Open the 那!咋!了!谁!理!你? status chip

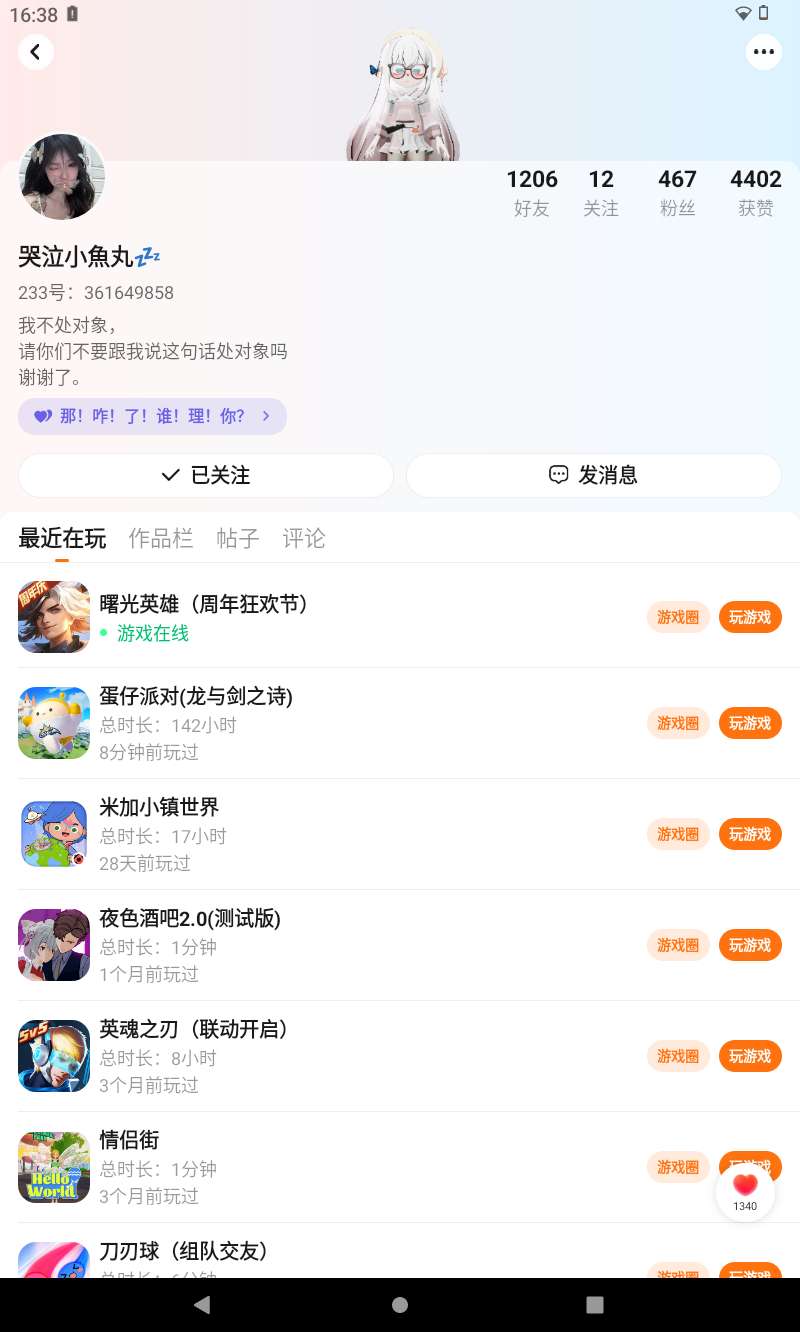pyautogui.click(x=152, y=416)
